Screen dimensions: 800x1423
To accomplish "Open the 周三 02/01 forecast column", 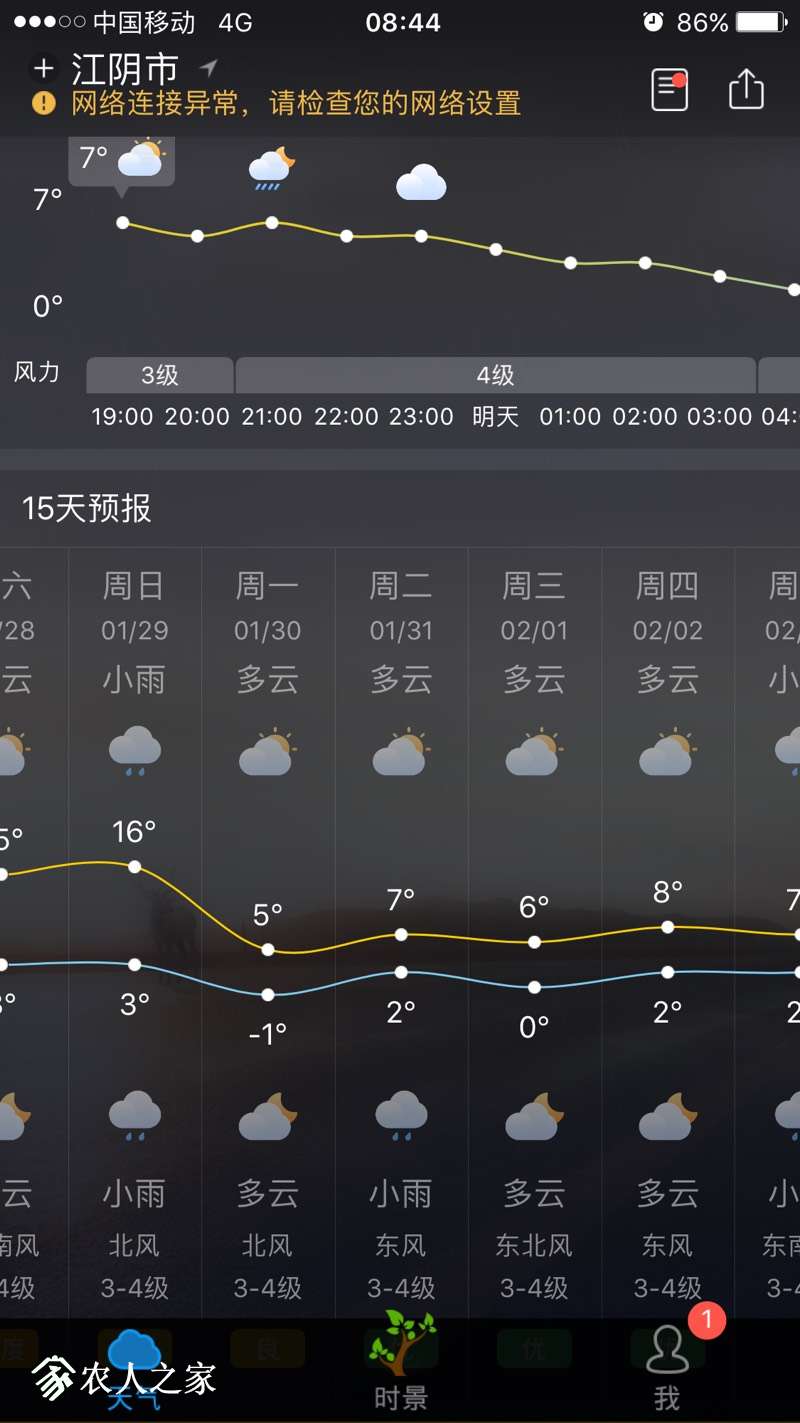I will pos(534,930).
